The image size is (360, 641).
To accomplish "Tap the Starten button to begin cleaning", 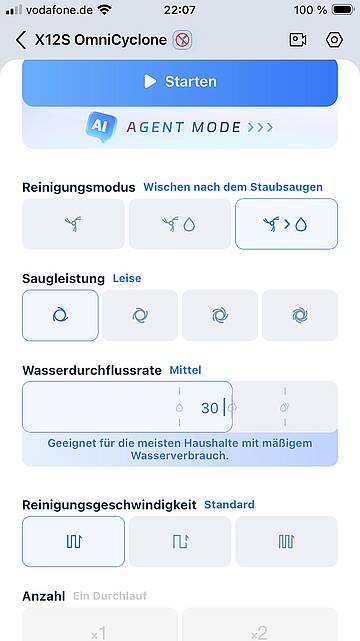I will click(x=180, y=82).
